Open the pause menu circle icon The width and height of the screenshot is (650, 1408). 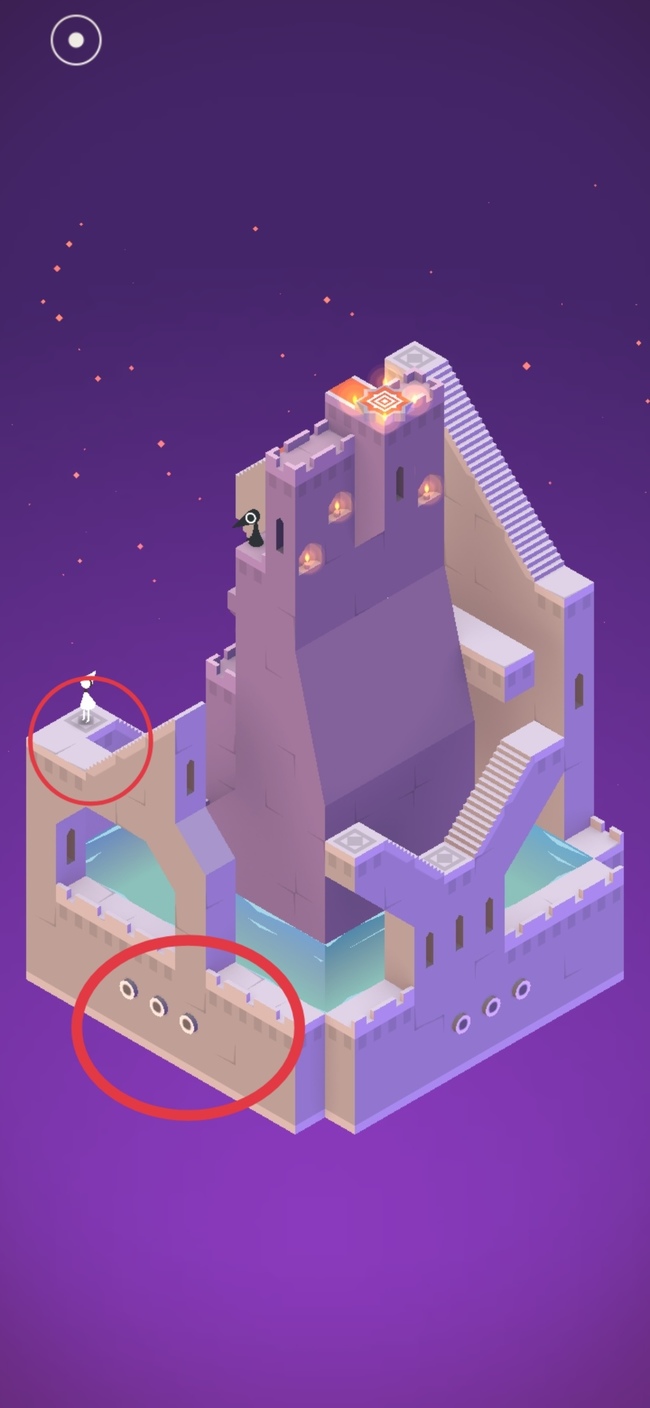tap(76, 41)
